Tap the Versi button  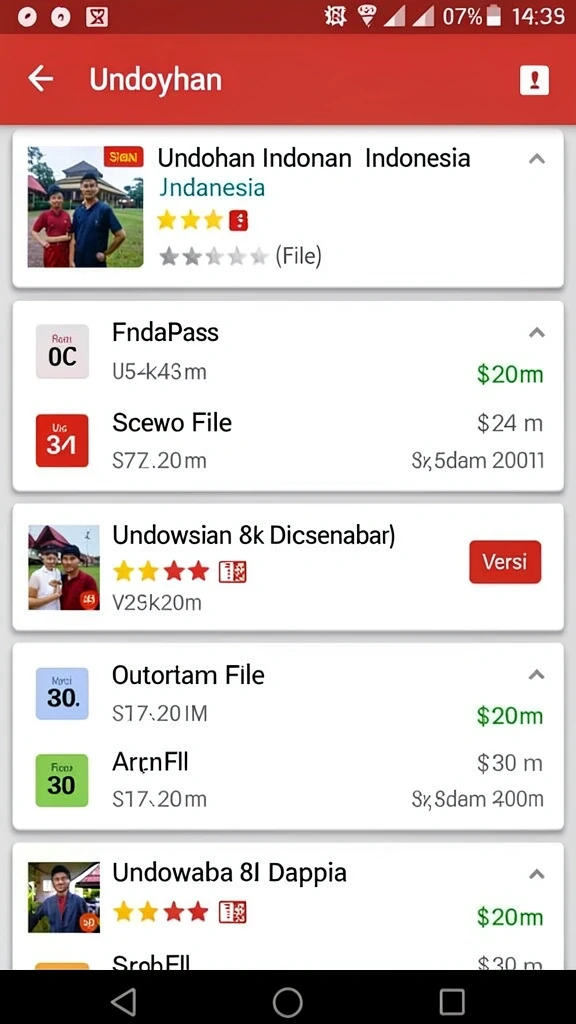point(505,562)
